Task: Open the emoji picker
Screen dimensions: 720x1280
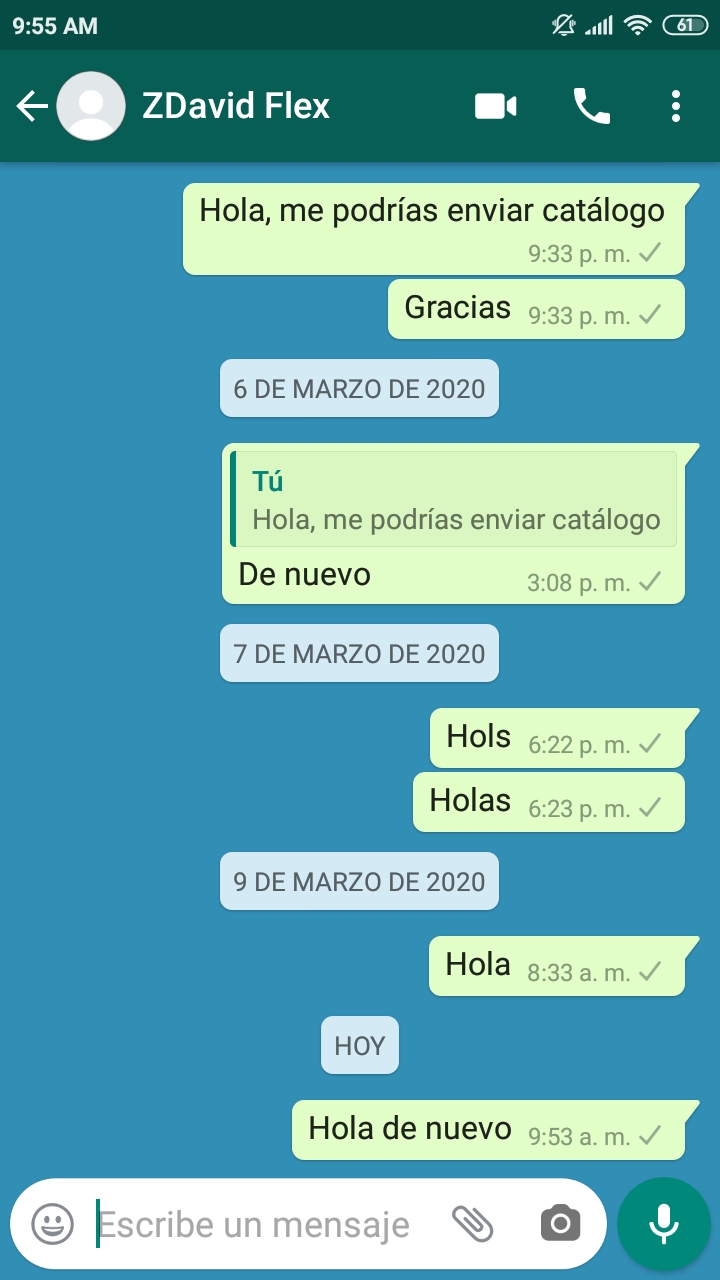Action: click(53, 1223)
